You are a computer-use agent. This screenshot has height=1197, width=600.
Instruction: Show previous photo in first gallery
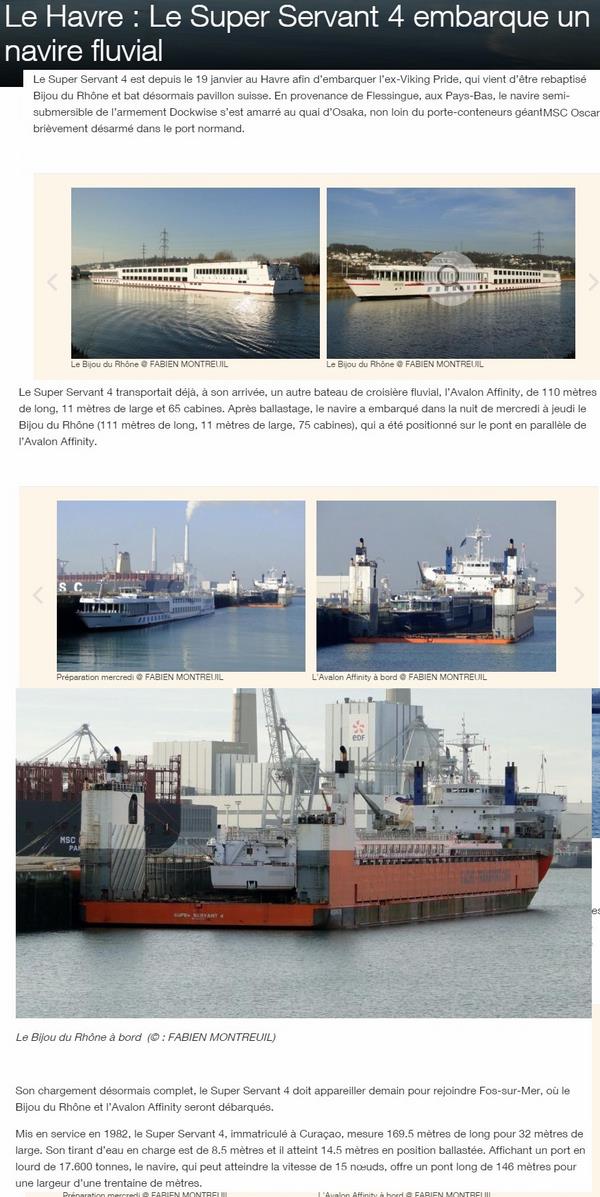pyautogui.click(x=52, y=283)
